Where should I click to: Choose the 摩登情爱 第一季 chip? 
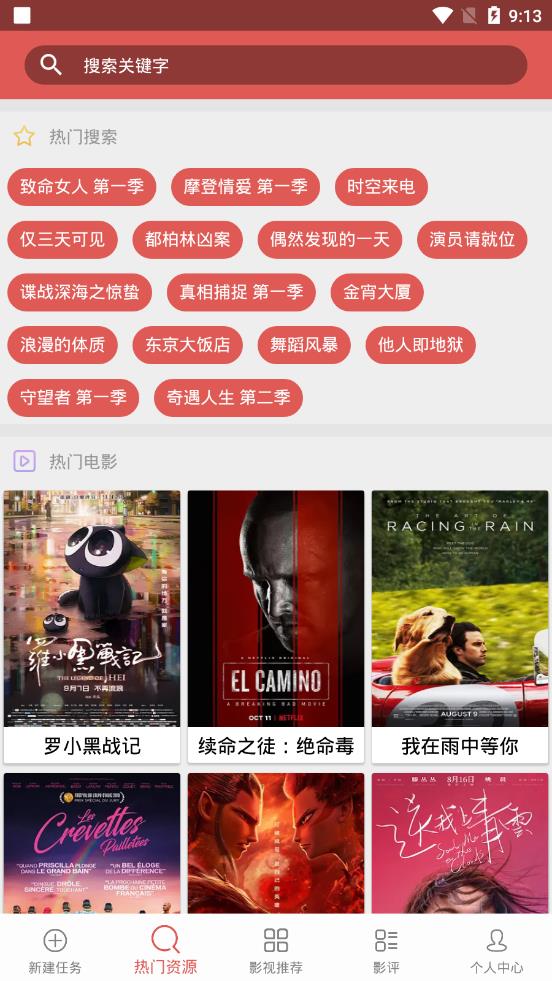click(x=245, y=186)
